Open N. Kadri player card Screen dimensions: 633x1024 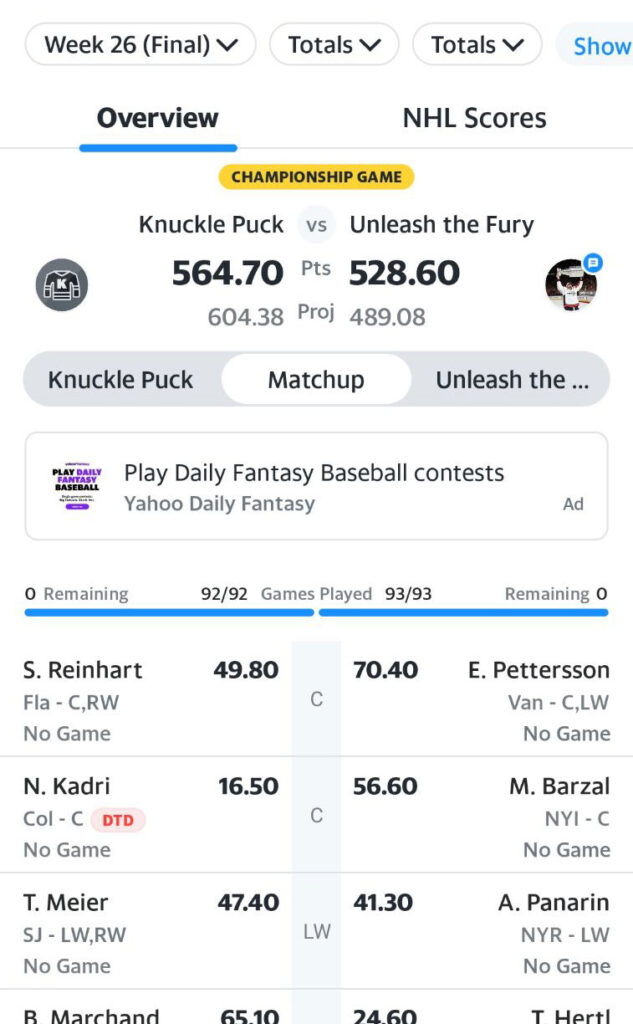(67, 786)
